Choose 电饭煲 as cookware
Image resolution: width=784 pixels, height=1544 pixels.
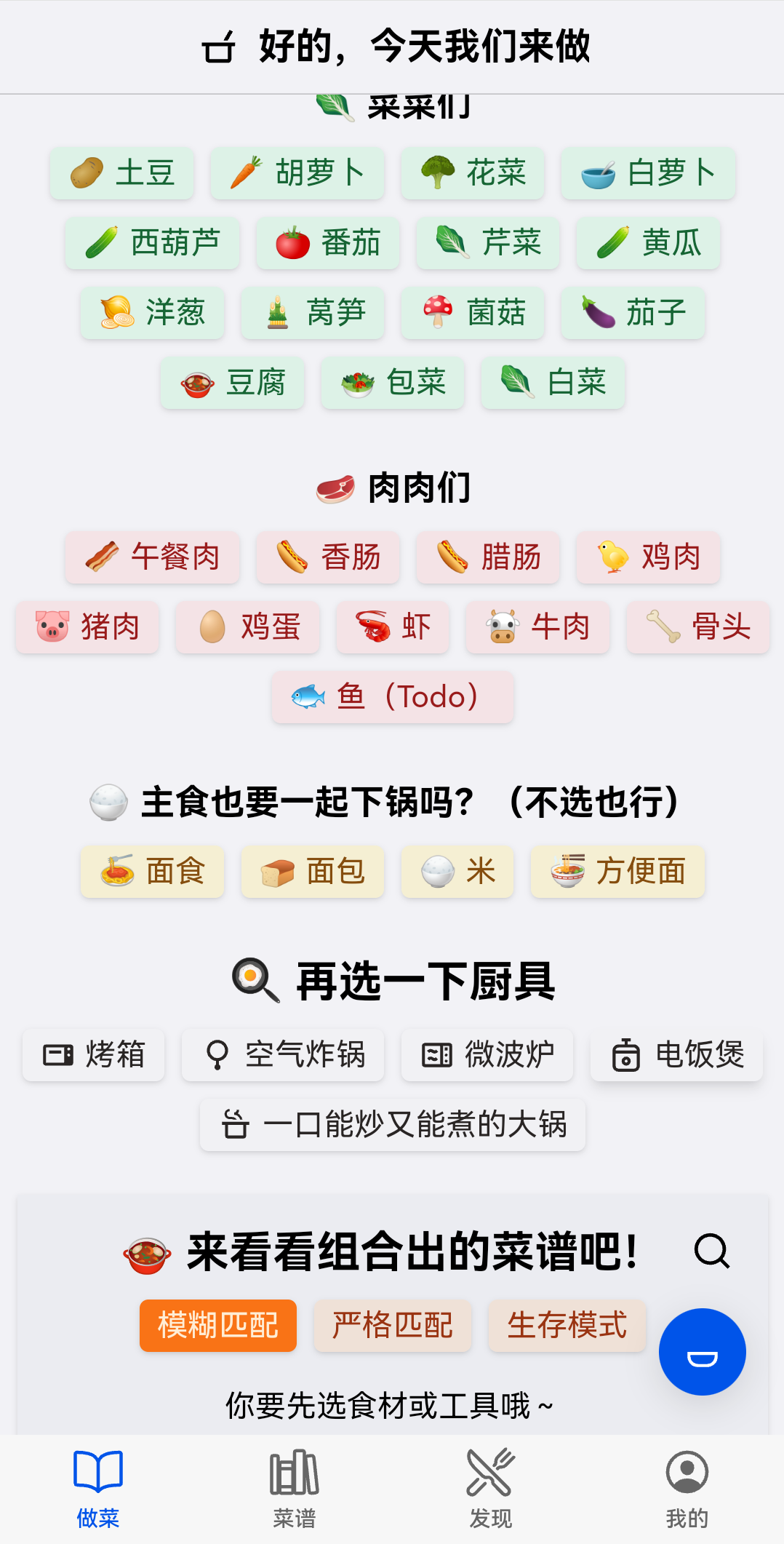coord(677,1055)
